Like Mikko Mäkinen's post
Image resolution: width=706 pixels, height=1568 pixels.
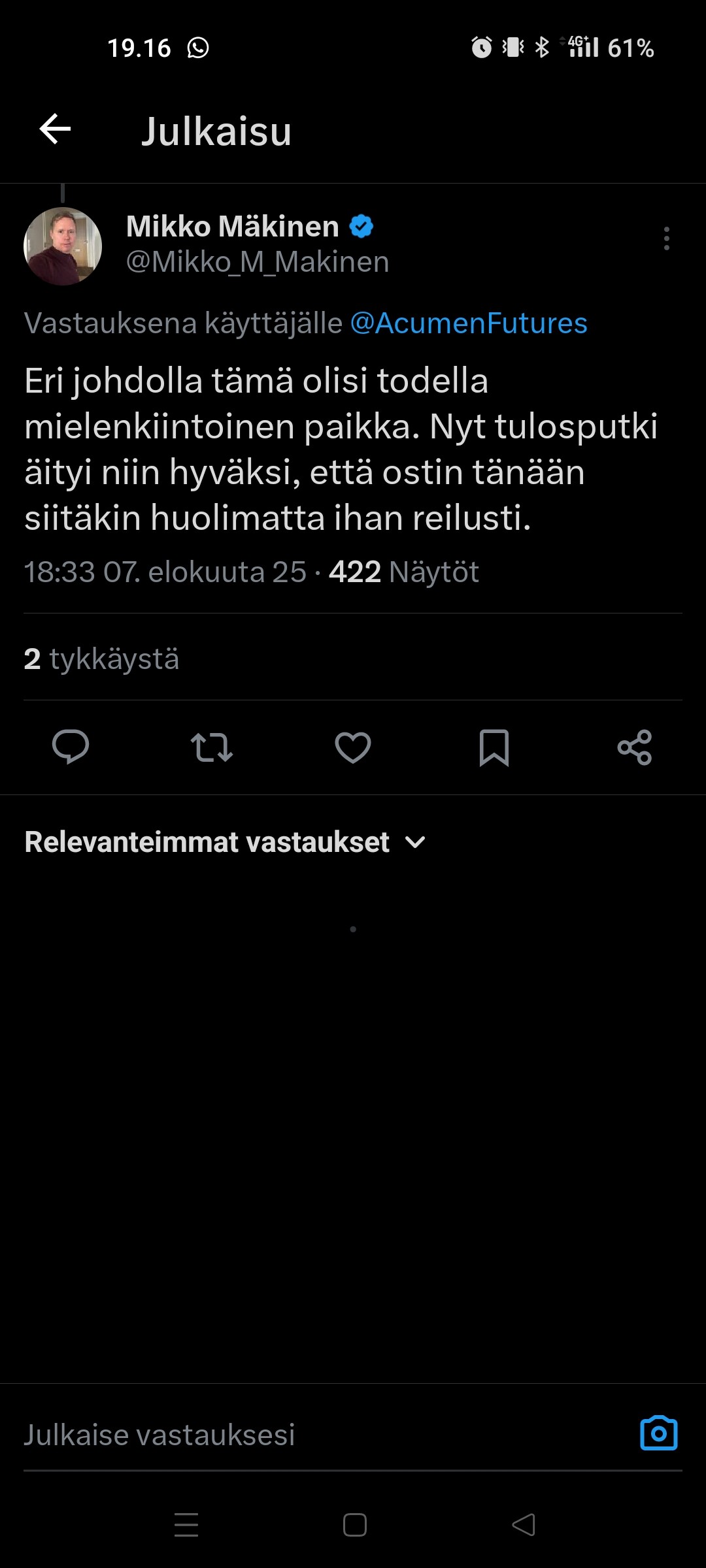tap(353, 747)
